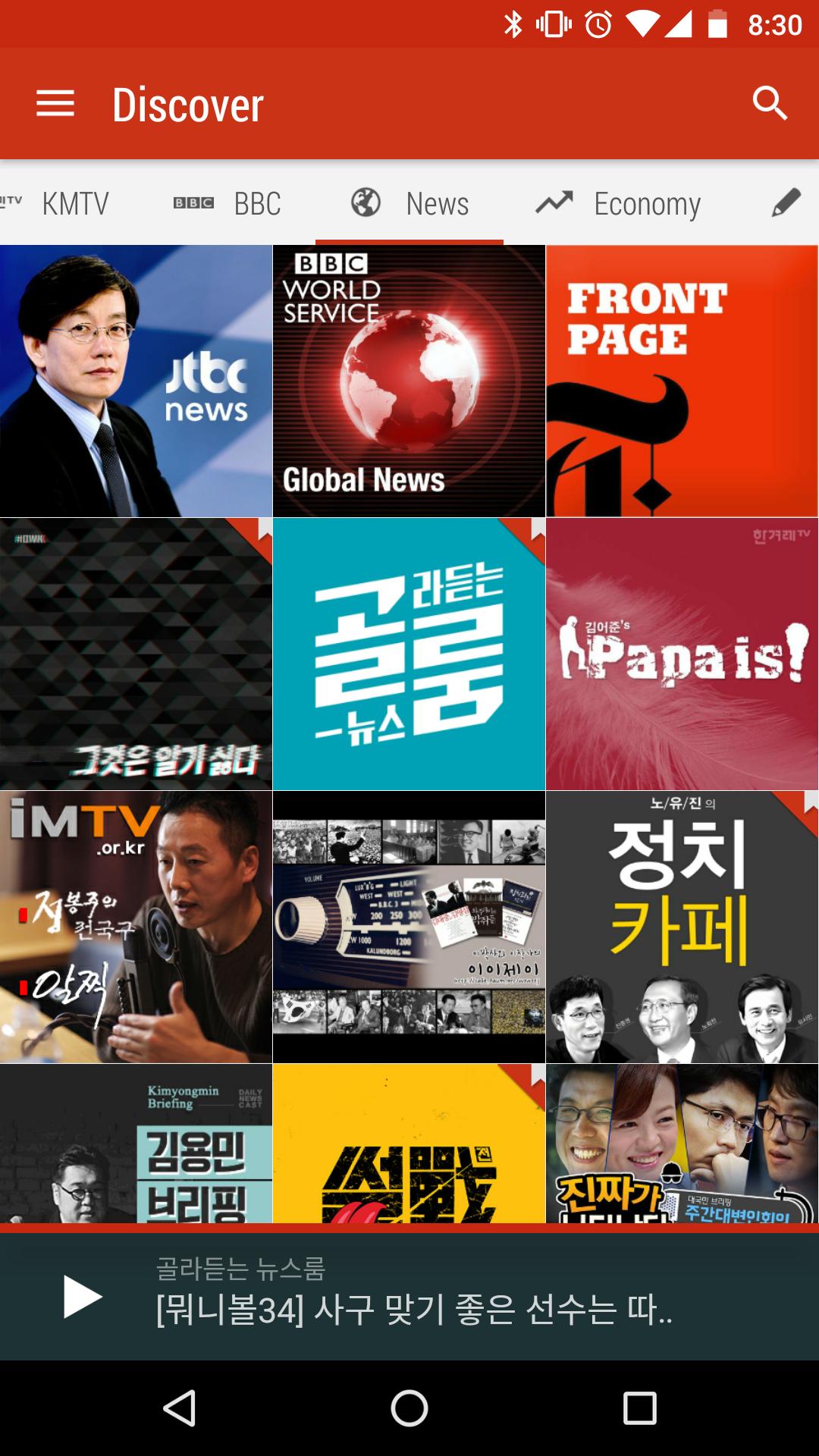
Task: Open the Papa is! podcast
Action: click(682, 654)
